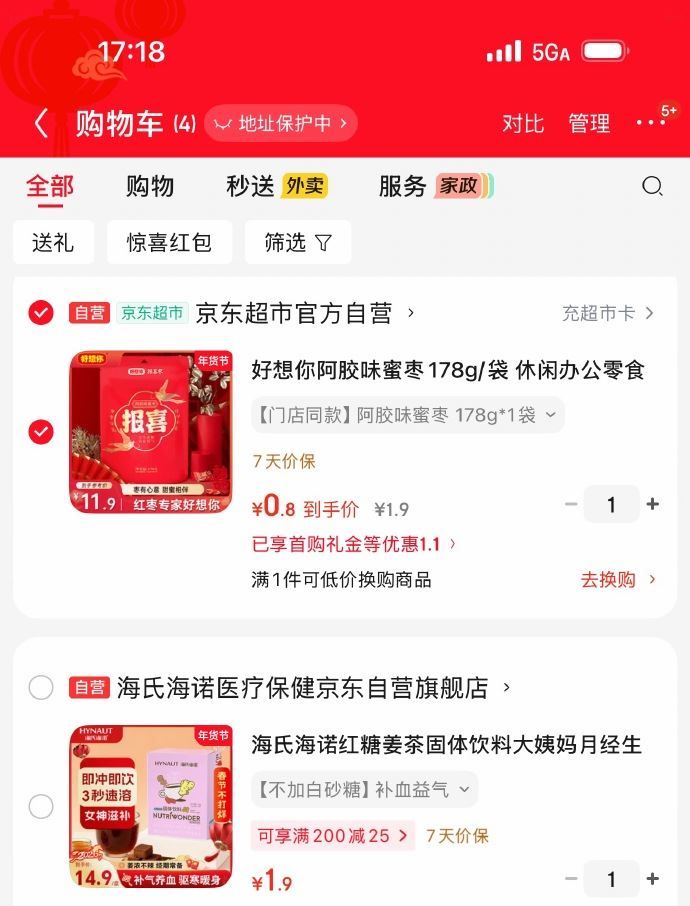Tap 对比 to compare items
Screen dimensions: 690x906
522,124
